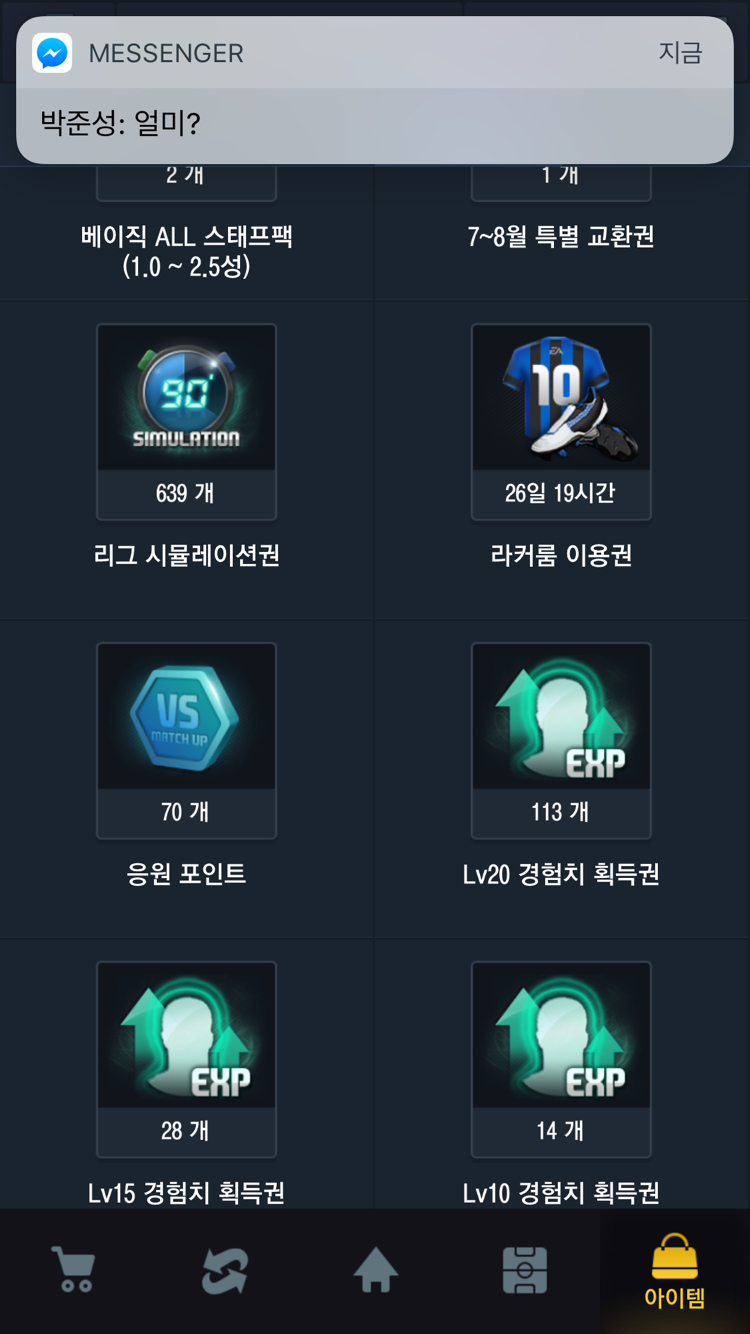This screenshot has height=1334, width=750.
Task: Select the transfer arrows icon in bottom bar
Action: pos(223,1268)
